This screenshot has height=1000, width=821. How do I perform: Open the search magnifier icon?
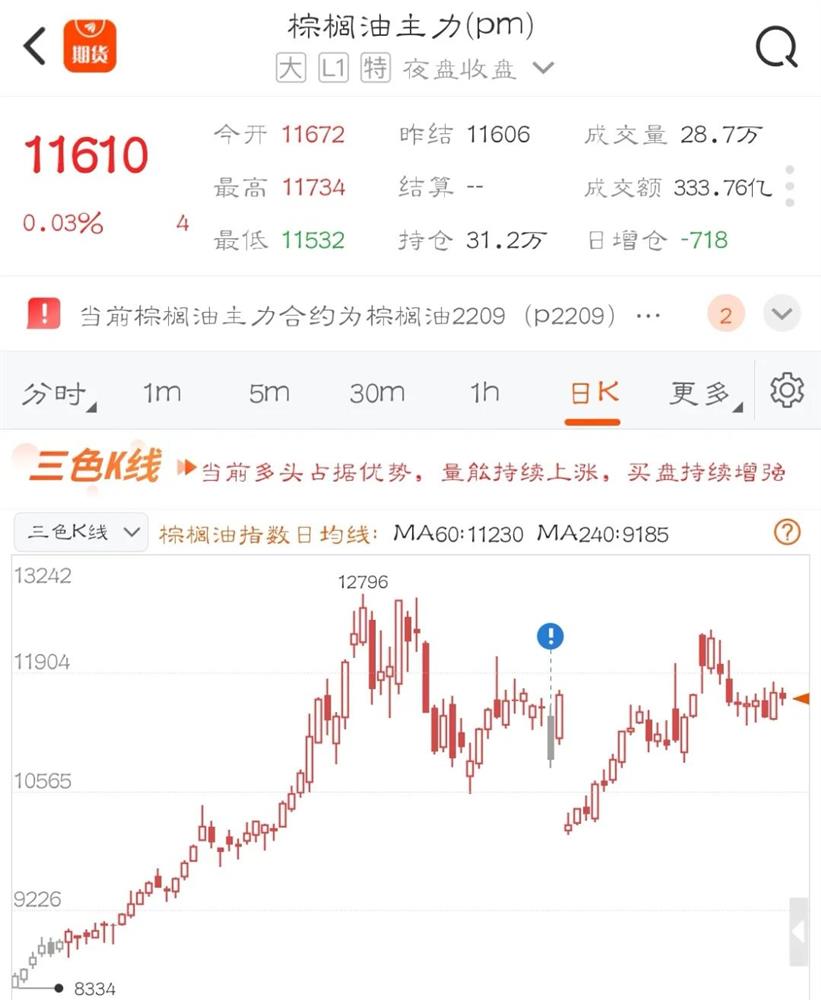coord(776,46)
